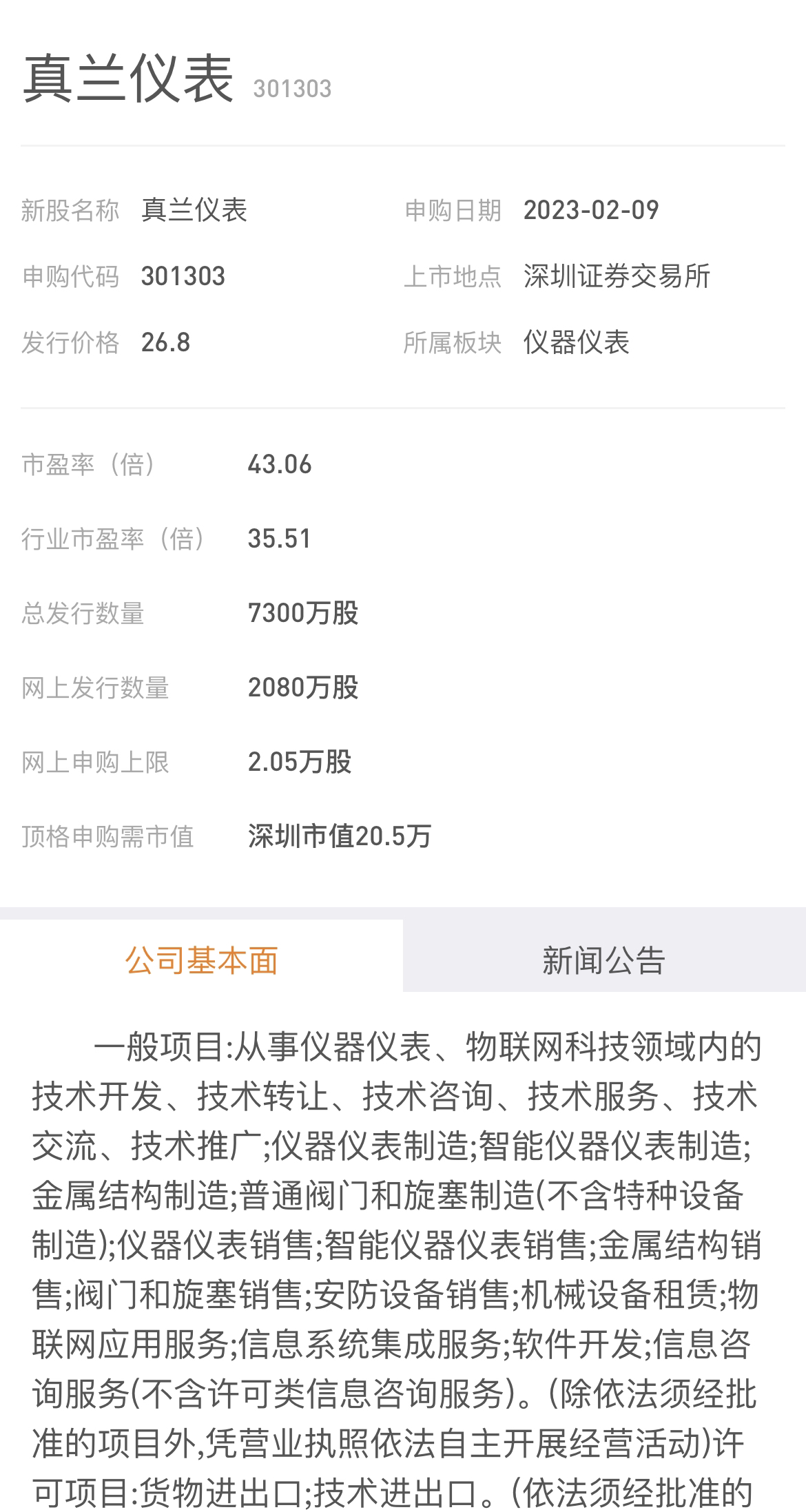This screenshot has width=806, height=1512.
Task: Select the 公司基本面 tab
Action: click(x=201, y=960)
